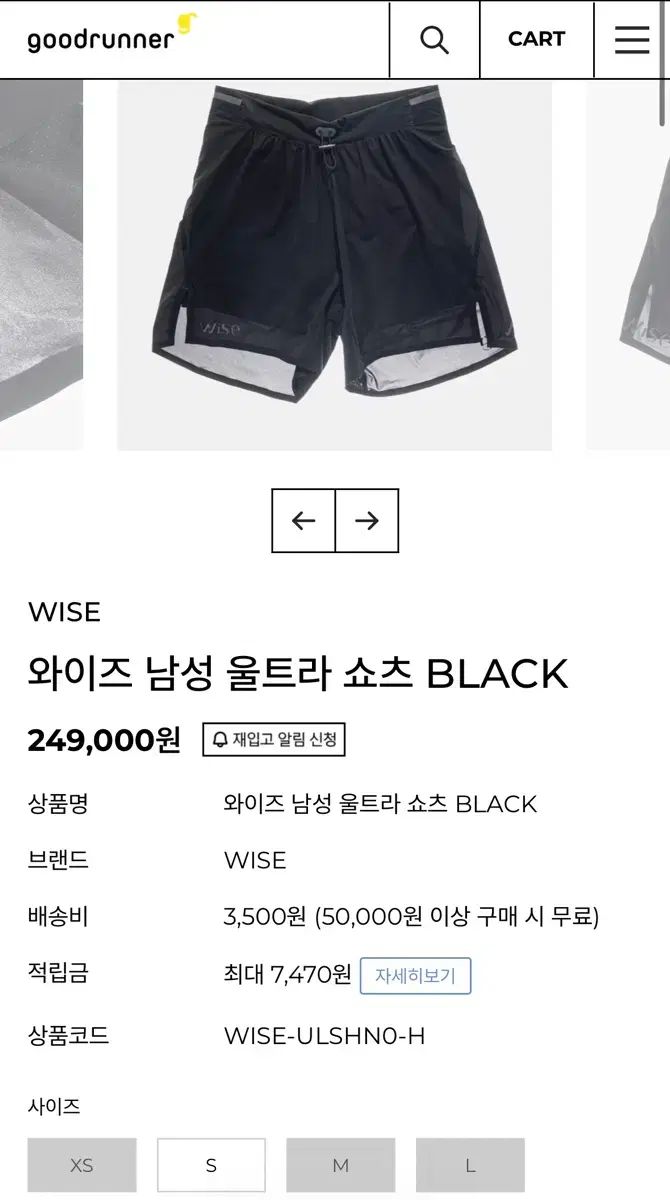Choose size S
670x1200 pixels.
(x=211, y=1165)
